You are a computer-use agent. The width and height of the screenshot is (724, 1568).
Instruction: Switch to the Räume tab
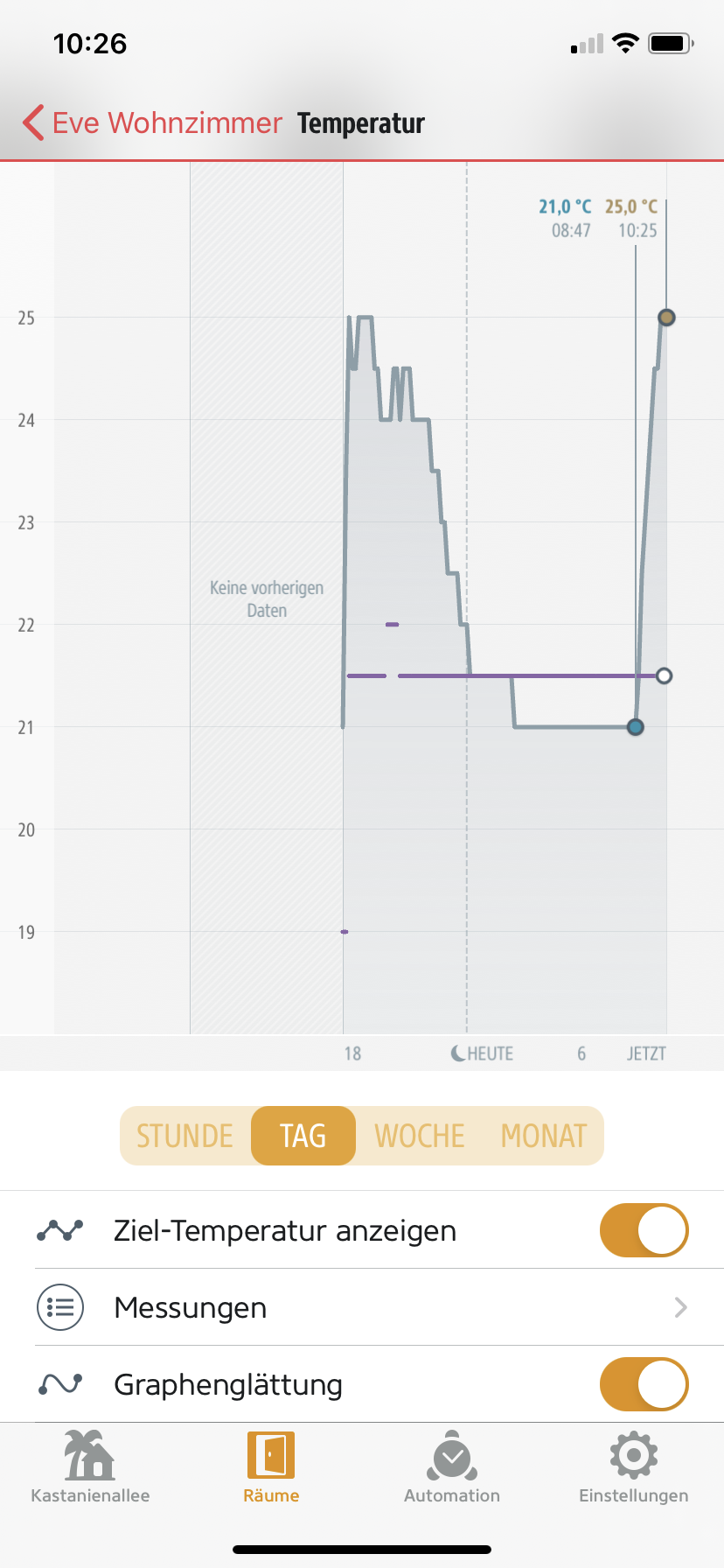click(x=271, y=1466)
